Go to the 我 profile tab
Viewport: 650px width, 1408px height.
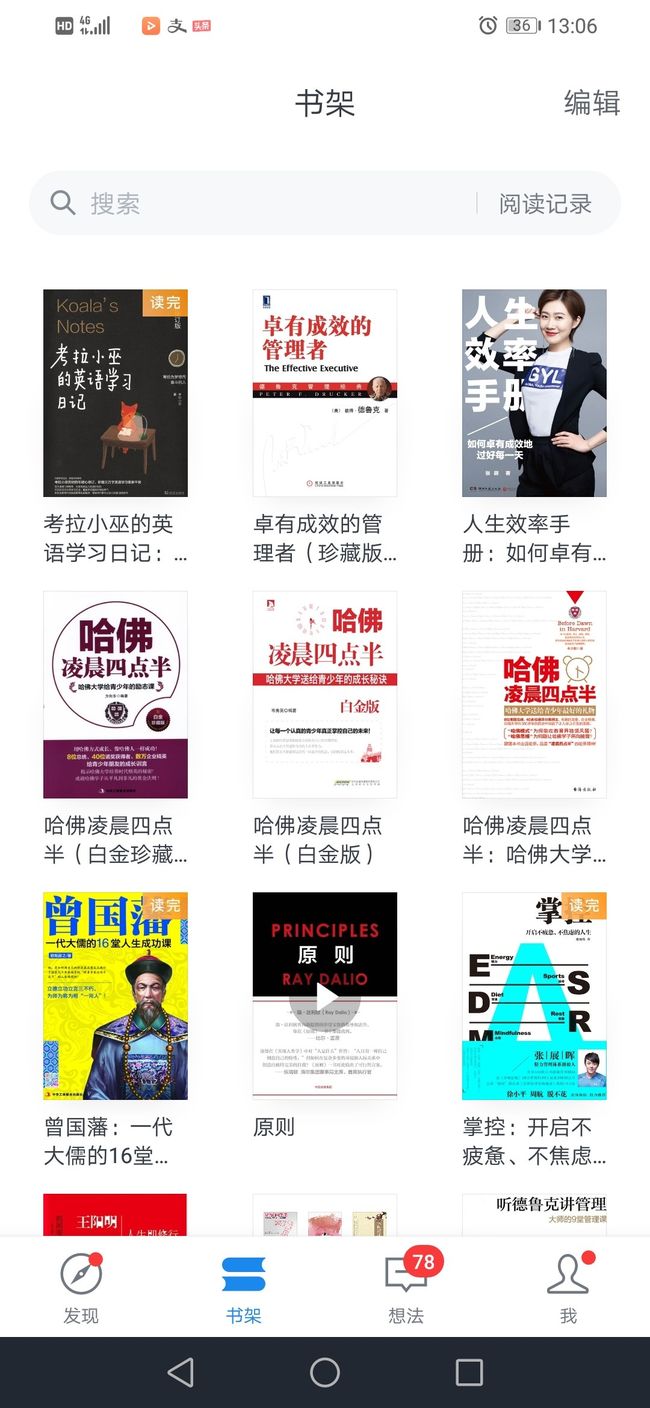(x=568, y=1289)
